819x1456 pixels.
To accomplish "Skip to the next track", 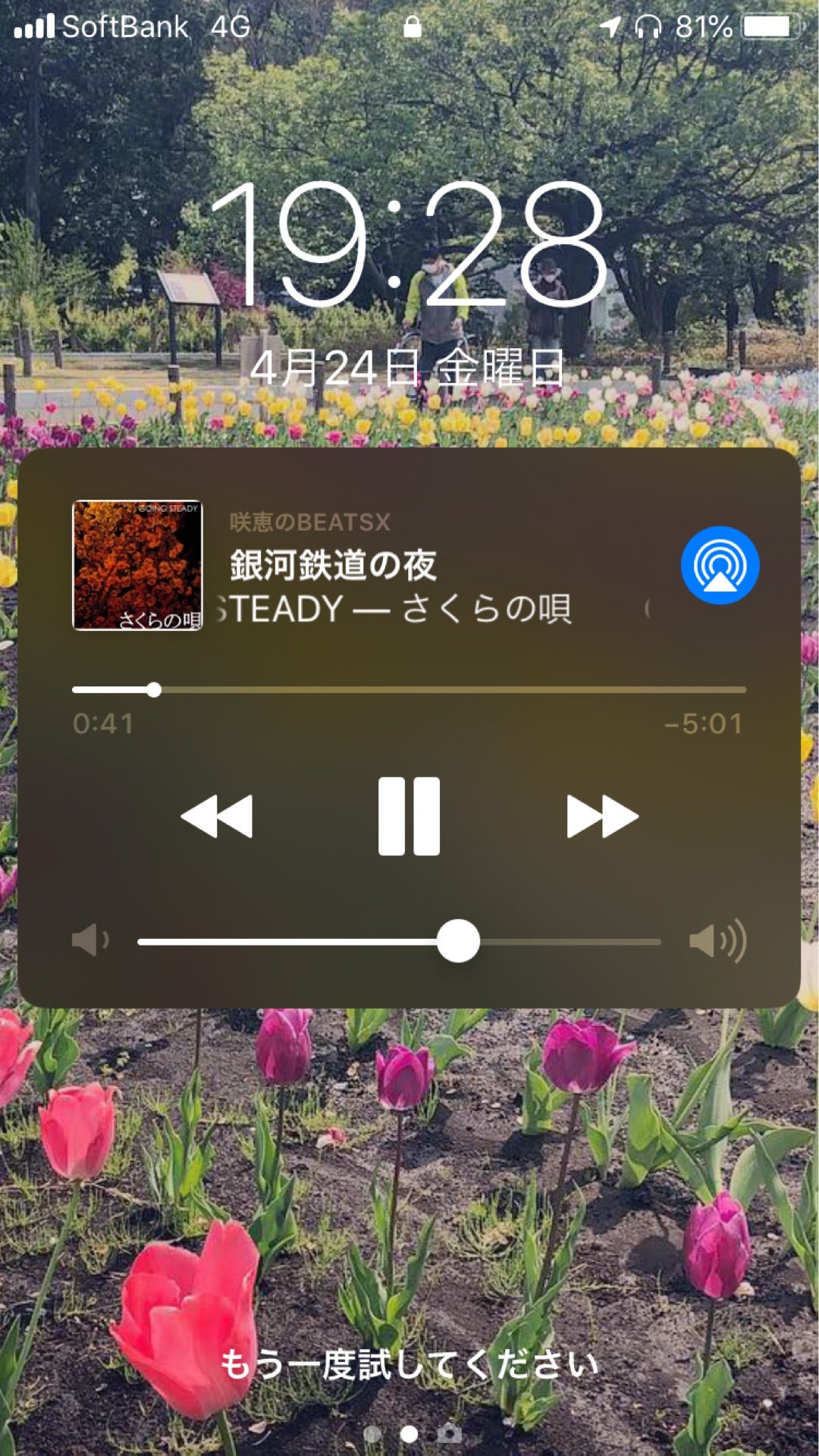I will pyautogui.click(x=601, y=814).
